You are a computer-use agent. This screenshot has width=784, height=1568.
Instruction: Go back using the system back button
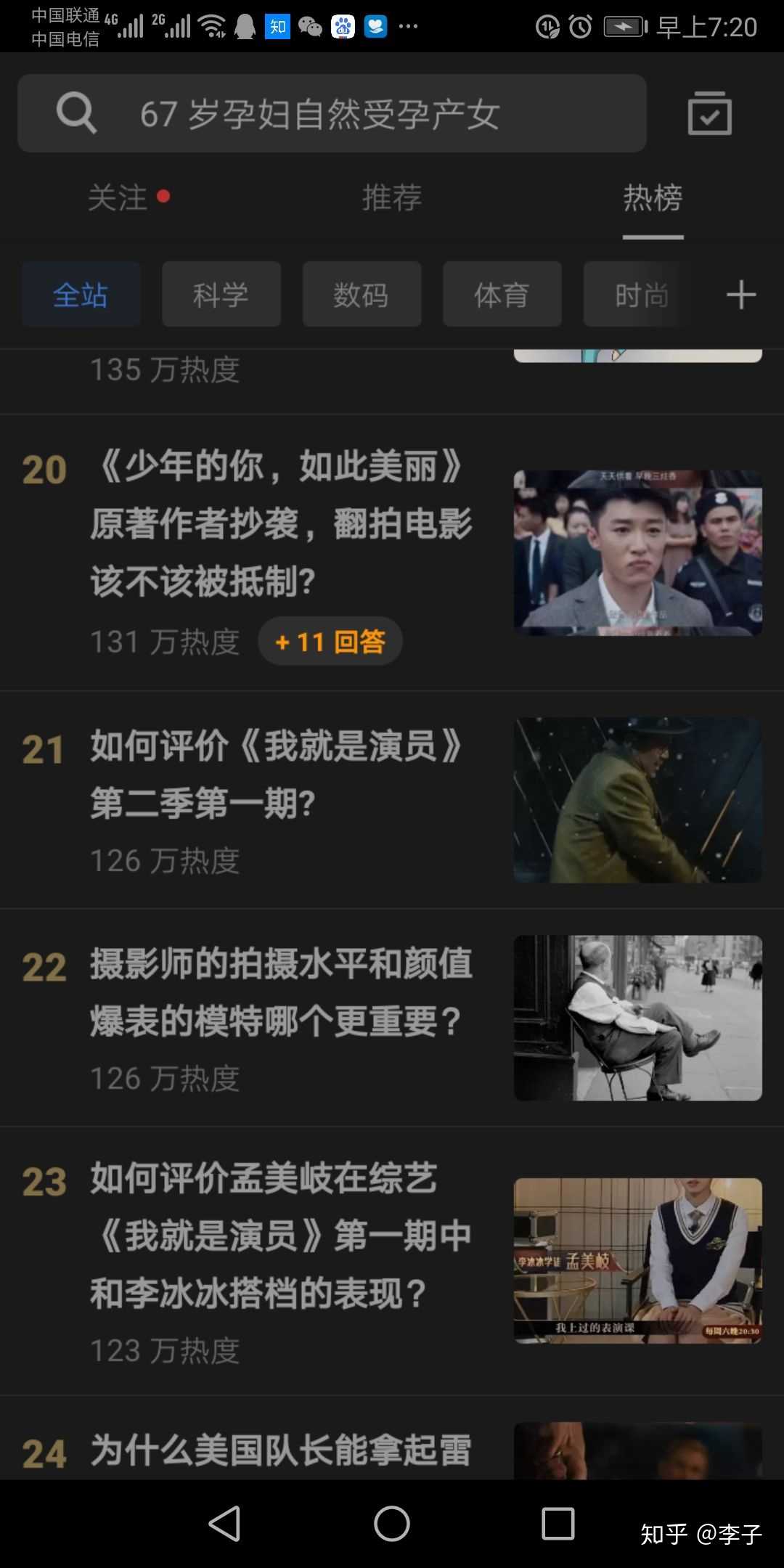point(224,1523)
